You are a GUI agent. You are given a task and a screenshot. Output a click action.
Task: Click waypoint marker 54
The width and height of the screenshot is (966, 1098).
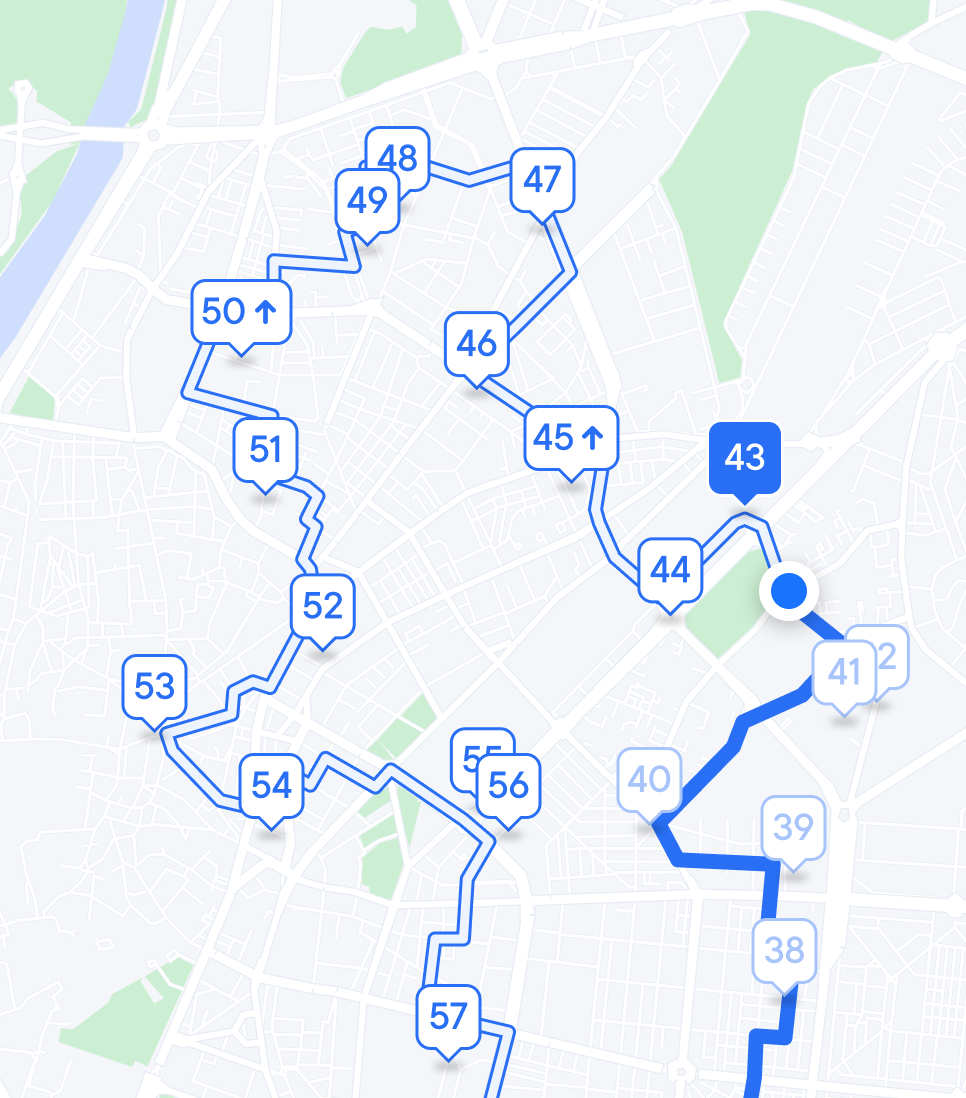click(x=272, y=786)
